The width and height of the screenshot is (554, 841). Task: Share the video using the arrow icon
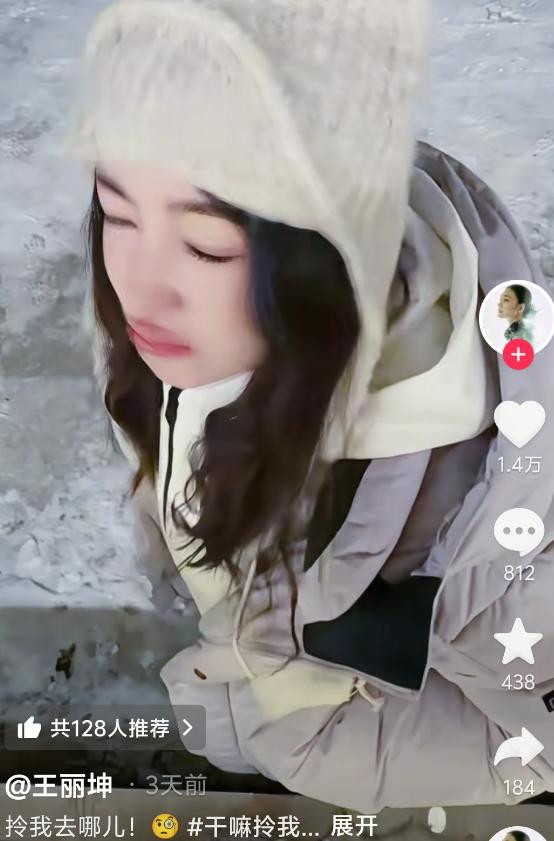519,747
